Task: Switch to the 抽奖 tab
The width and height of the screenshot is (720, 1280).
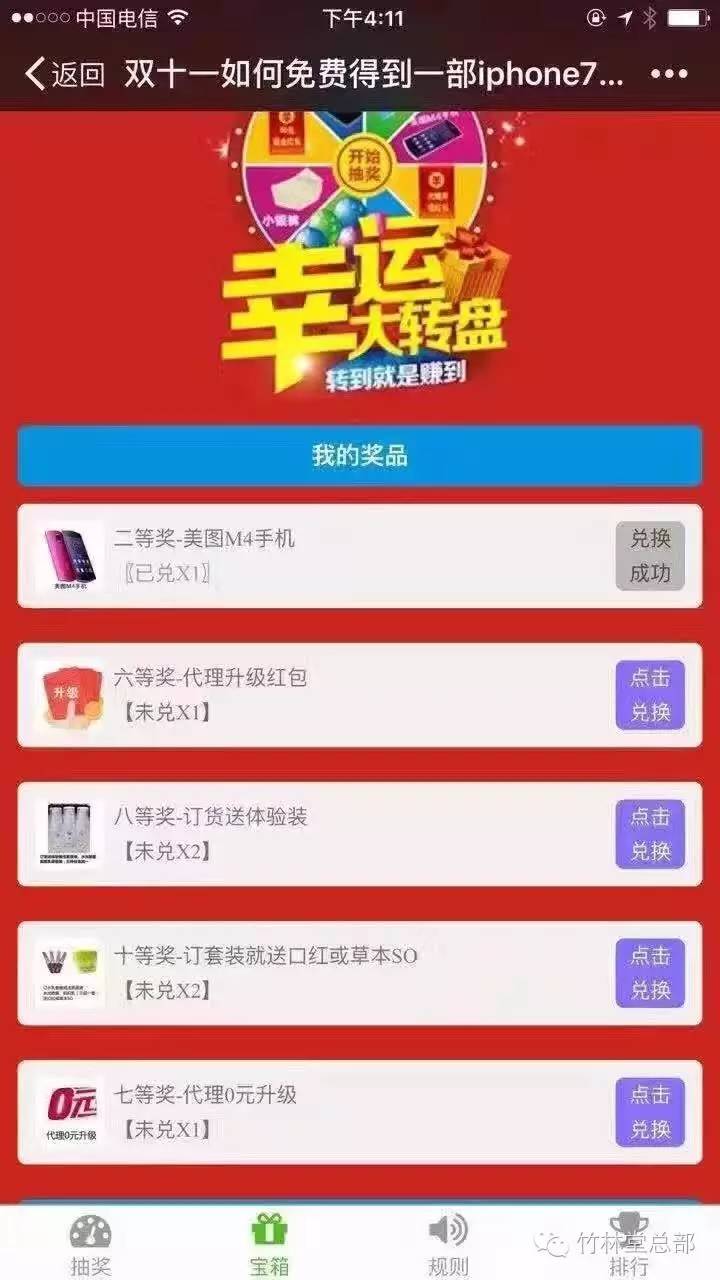Action: tap(90, 1243)
